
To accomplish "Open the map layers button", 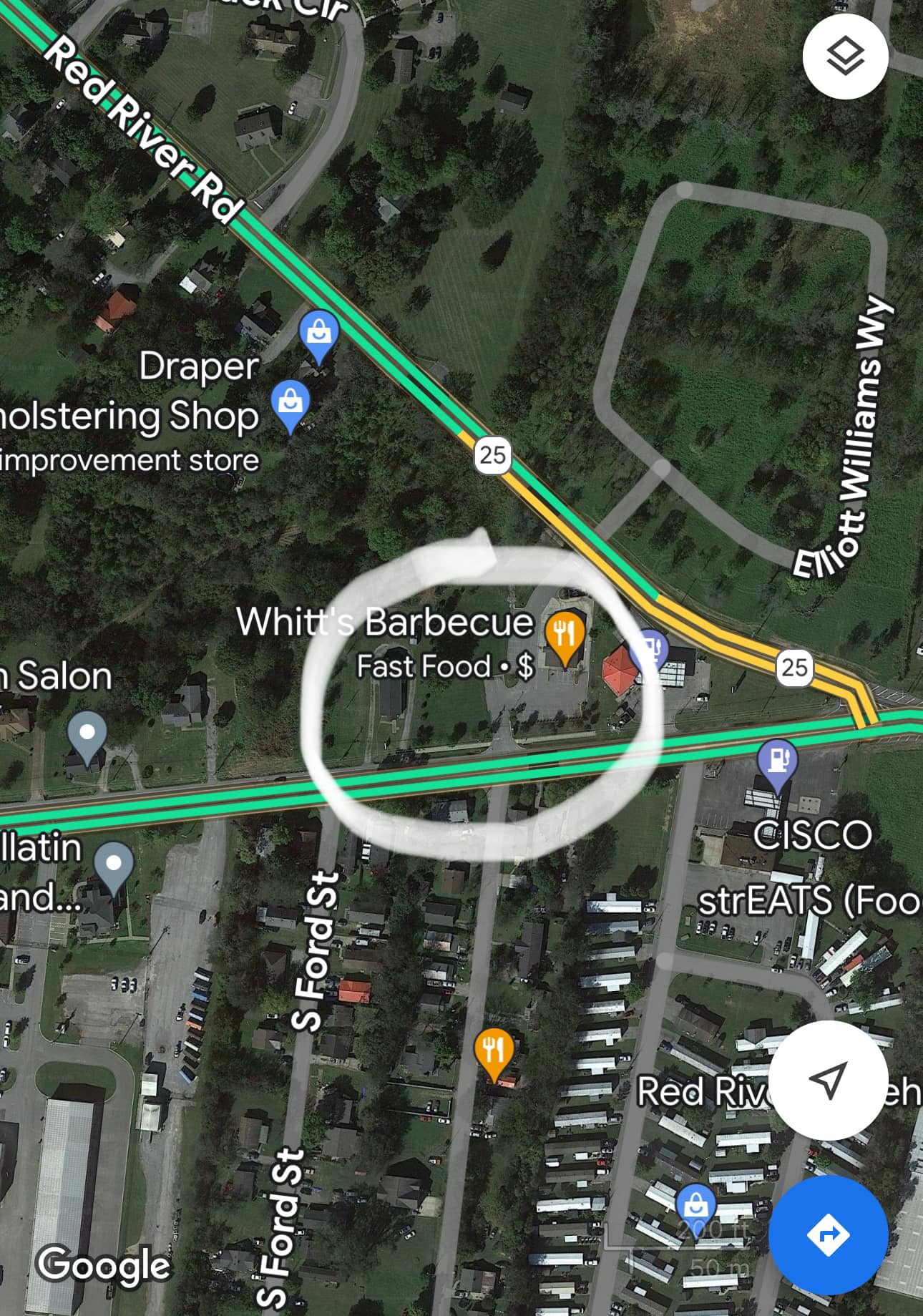I will point(845,57).
